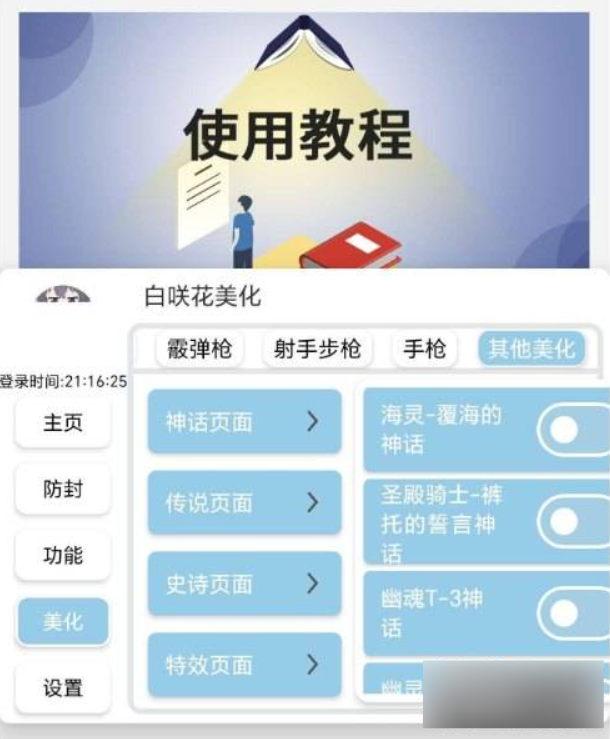The image size is (610, 739).
Task: Open the 防封 section
Action: point(62,490)
